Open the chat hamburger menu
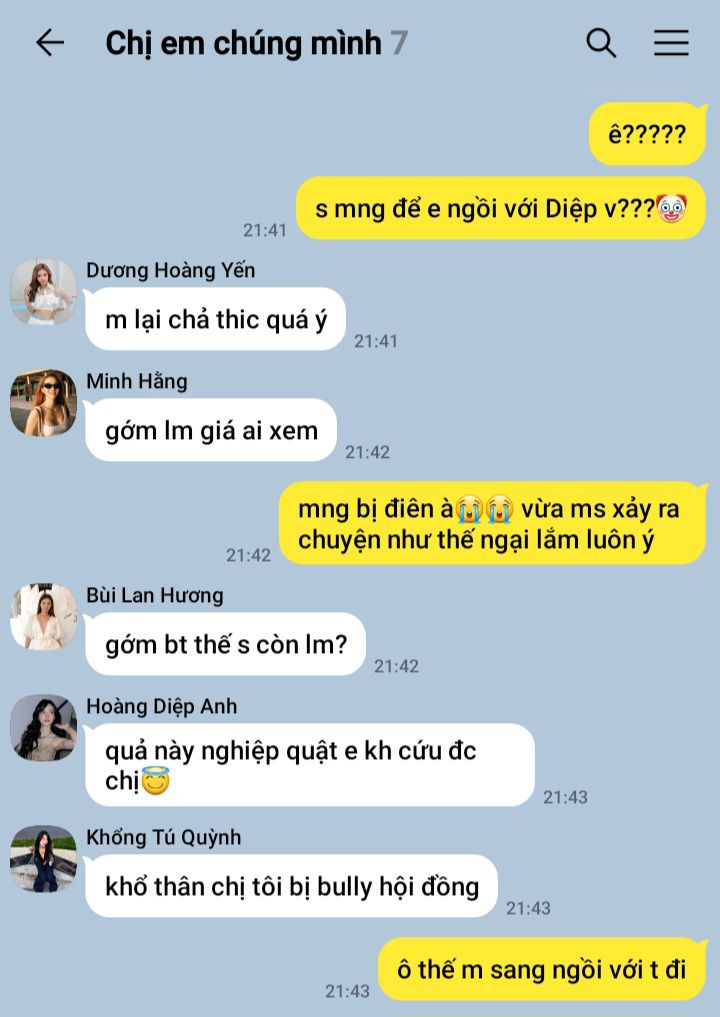 671,42
